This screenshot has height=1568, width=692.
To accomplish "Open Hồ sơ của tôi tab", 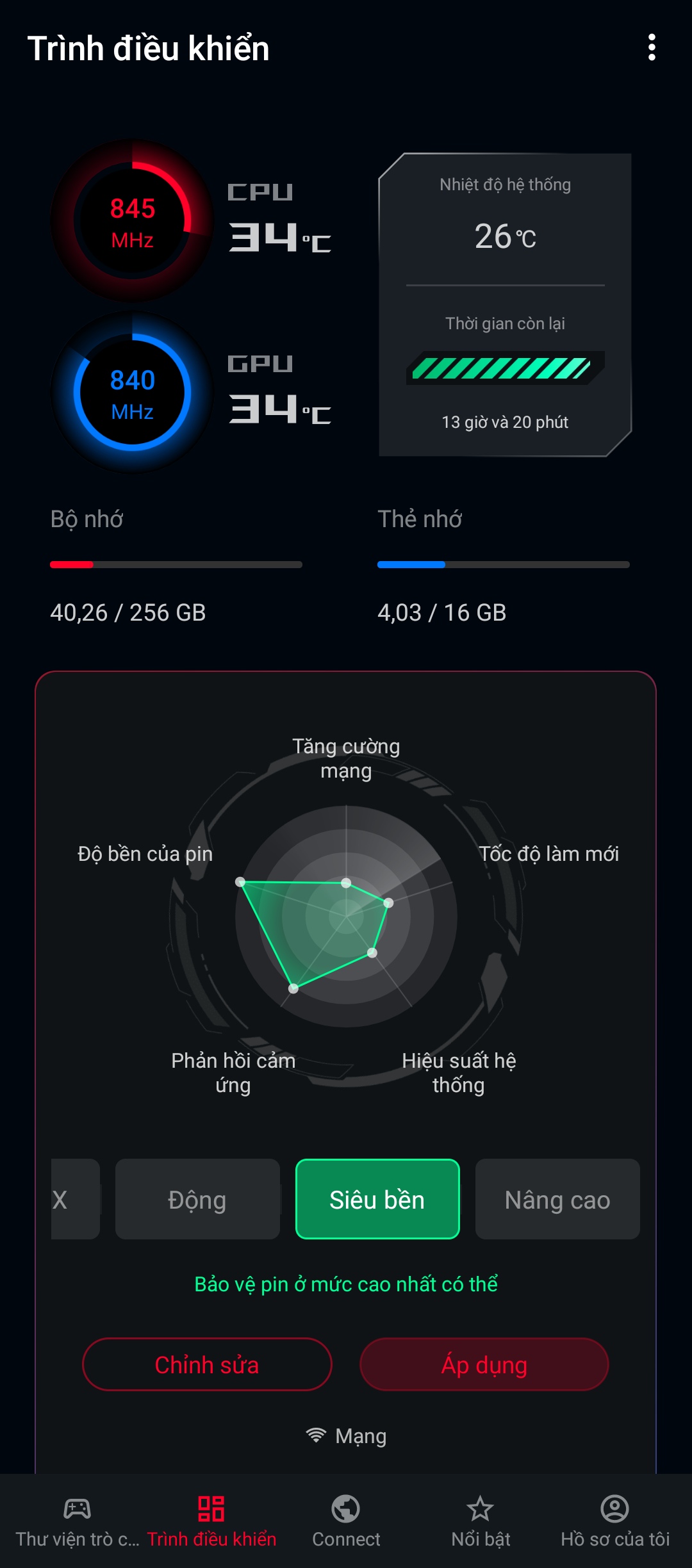I will 615,1522.
